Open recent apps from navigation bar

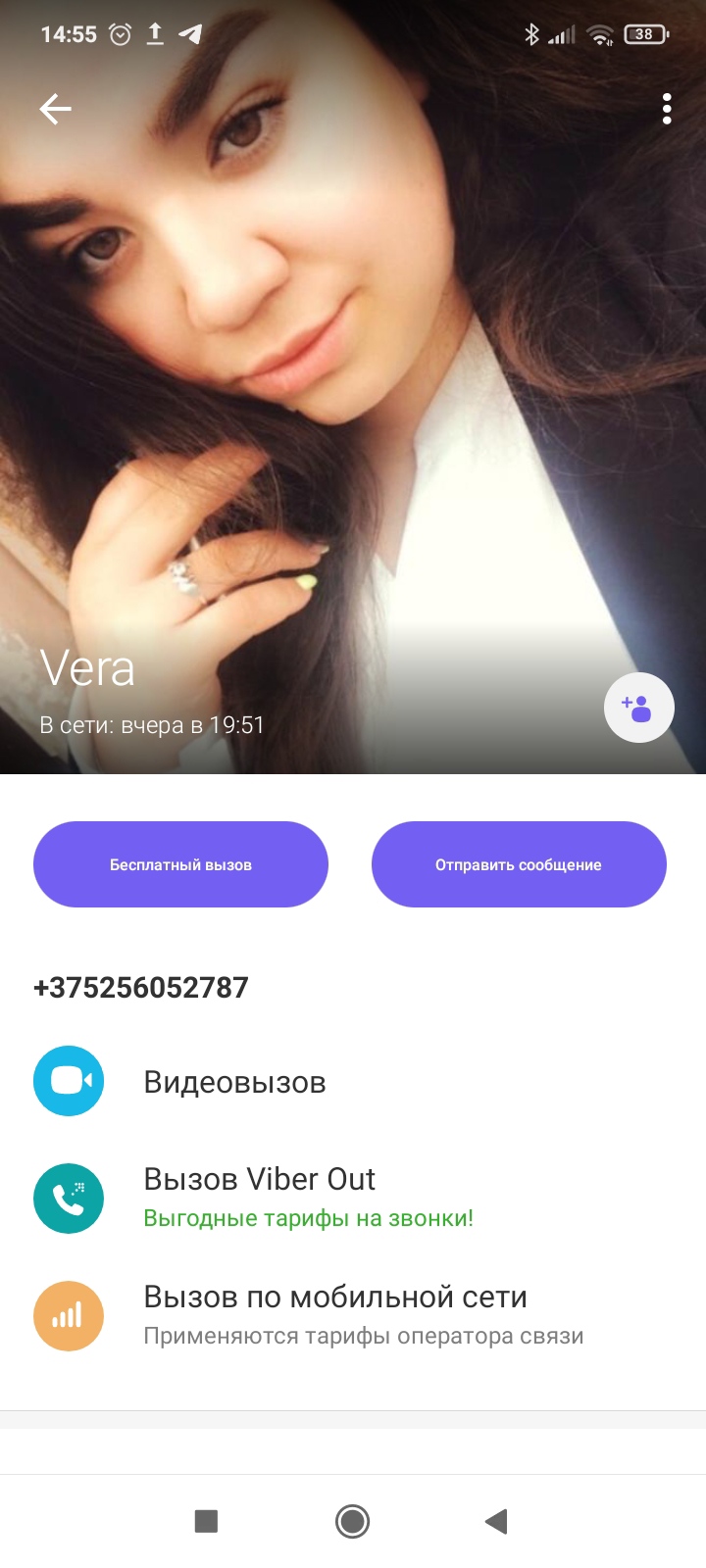coord(206,1521)
